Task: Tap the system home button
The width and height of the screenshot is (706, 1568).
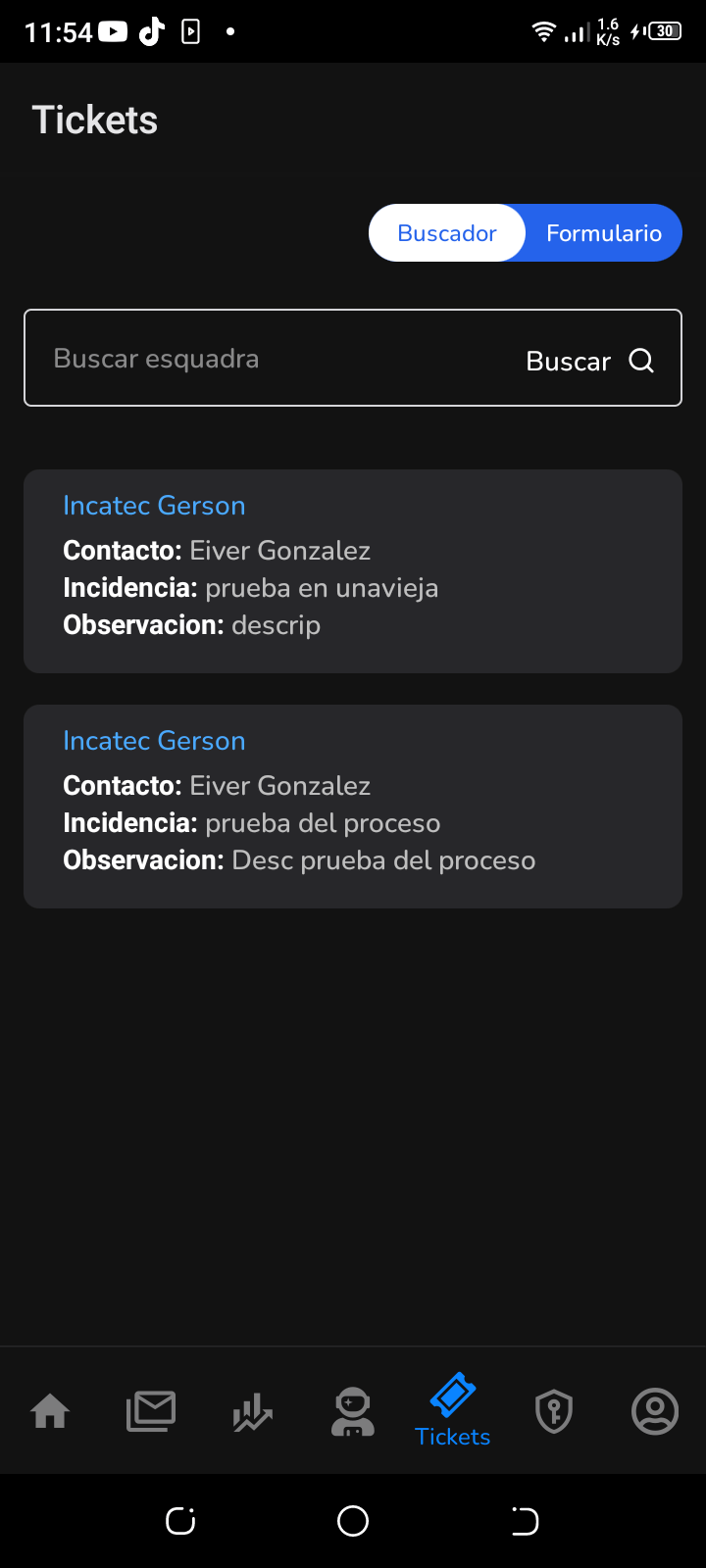Action: click(353, 1521)
